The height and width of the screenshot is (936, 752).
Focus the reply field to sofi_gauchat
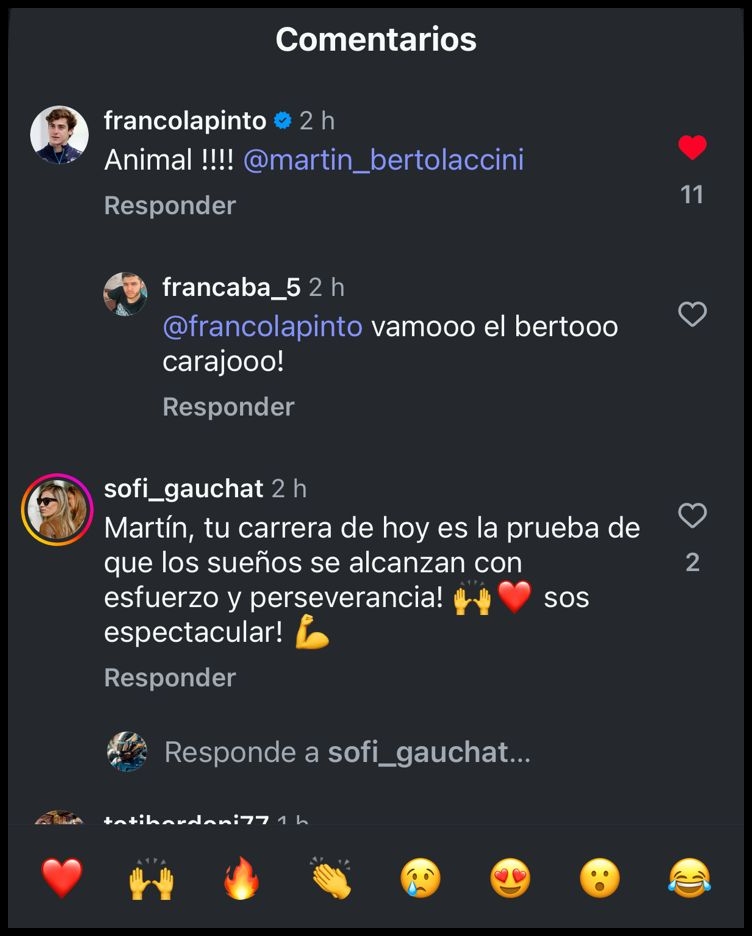346,752
